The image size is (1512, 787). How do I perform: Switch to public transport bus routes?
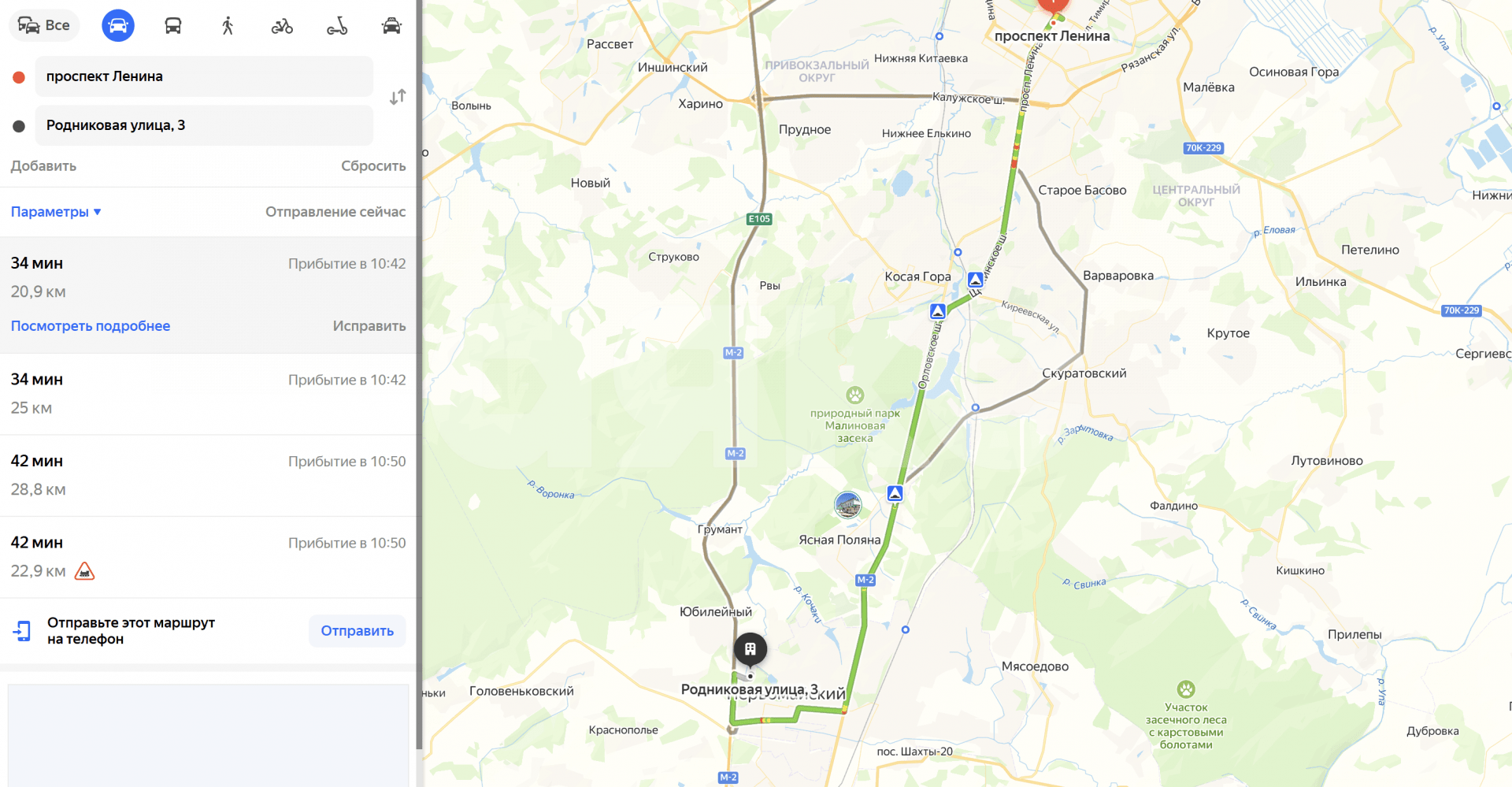[172, 26]
